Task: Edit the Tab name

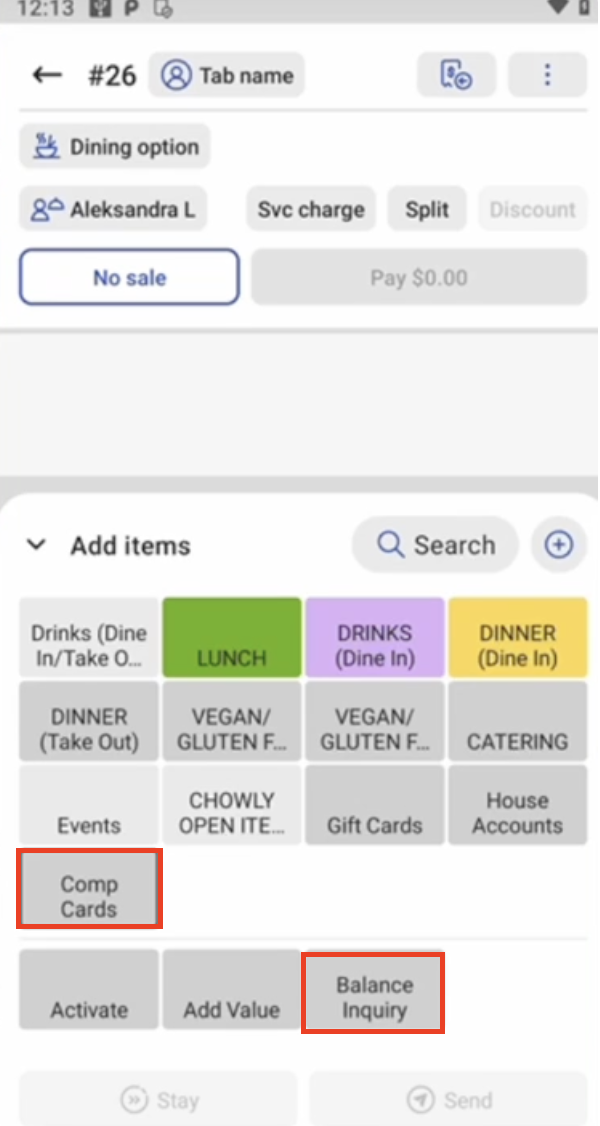Action: (227, 76)
